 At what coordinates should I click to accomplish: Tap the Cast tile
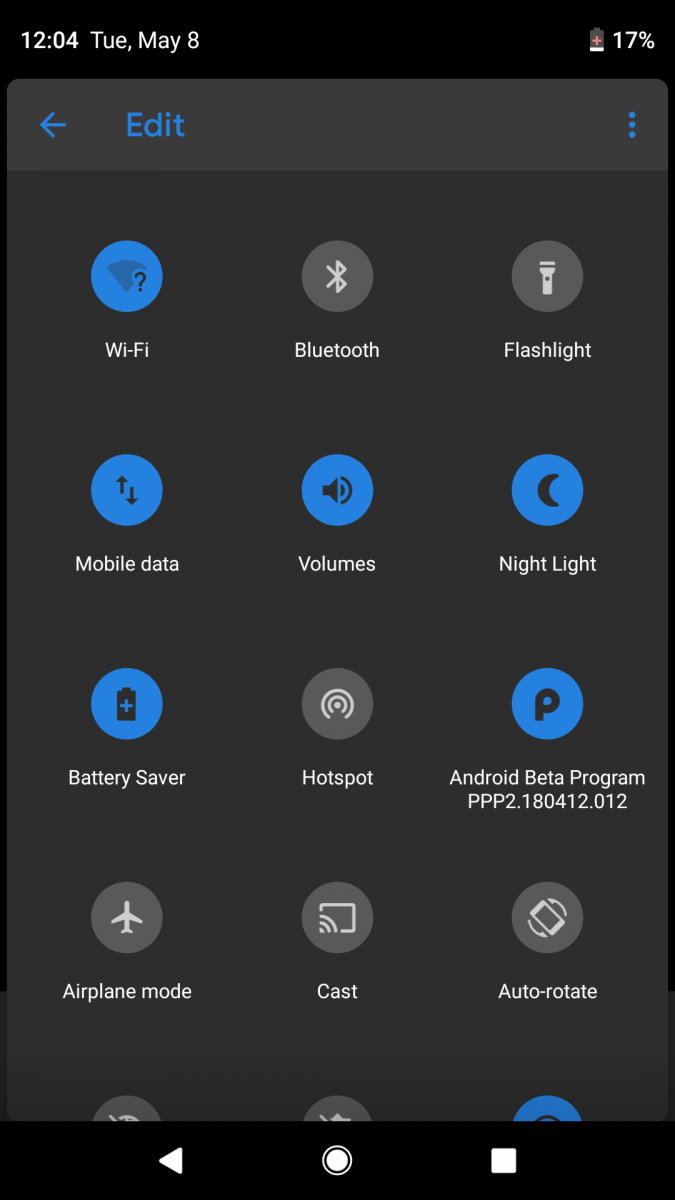click(x=337, y=917)
